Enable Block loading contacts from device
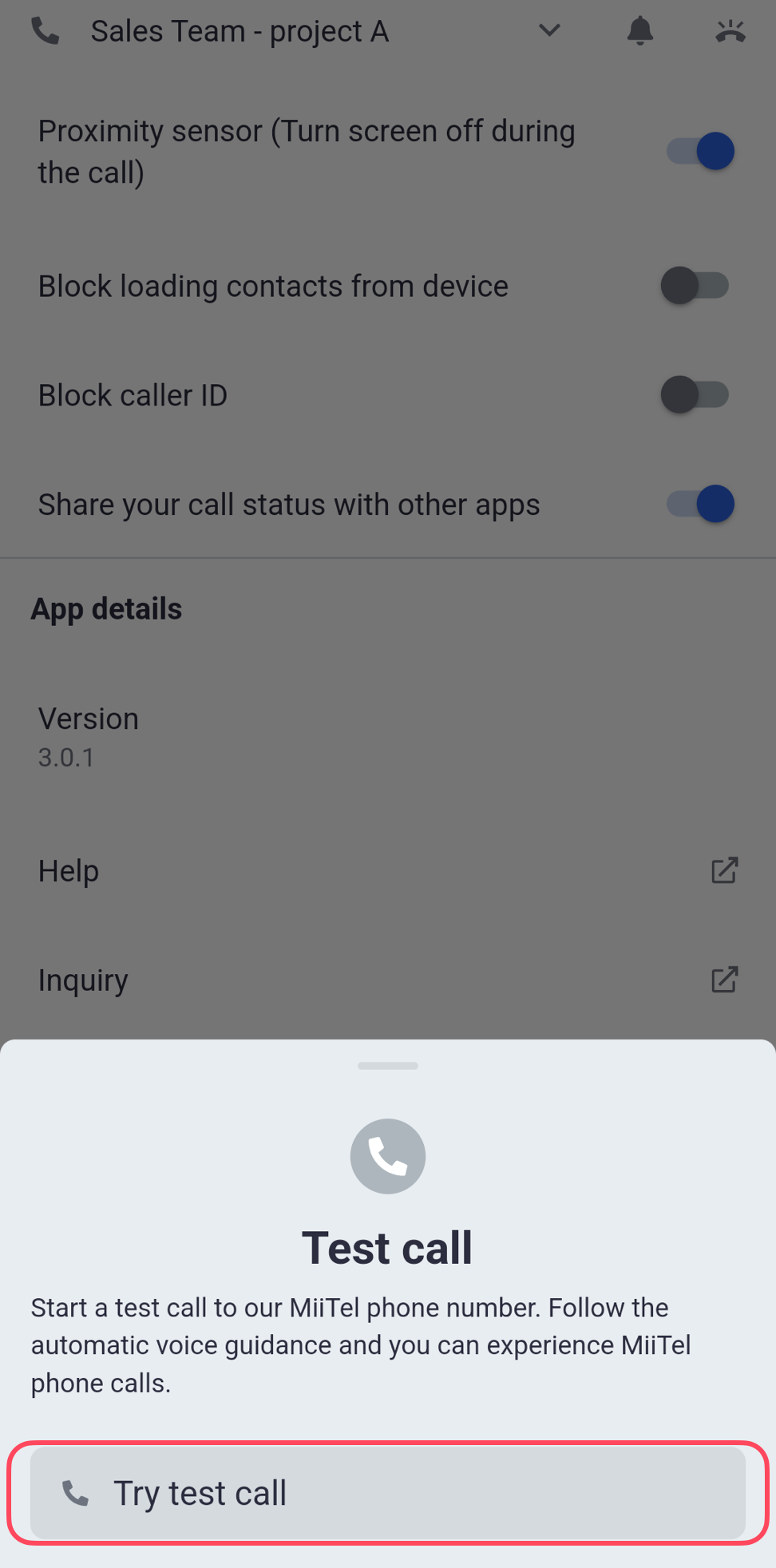Image resolution: width=776 pixels, height=1568 pixels. click(x=695, y=286)
